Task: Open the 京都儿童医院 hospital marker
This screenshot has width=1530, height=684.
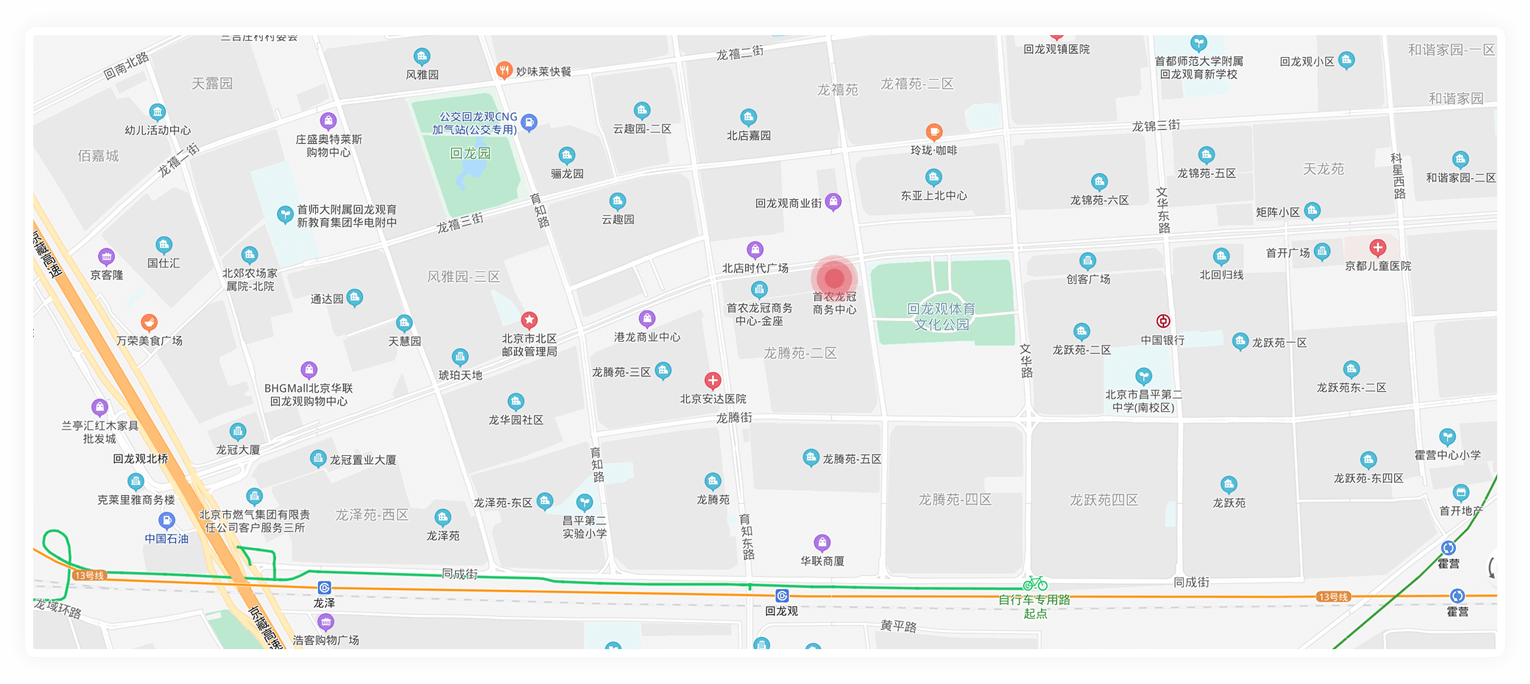Action: pyautogui.click(x=1378, y=247)
